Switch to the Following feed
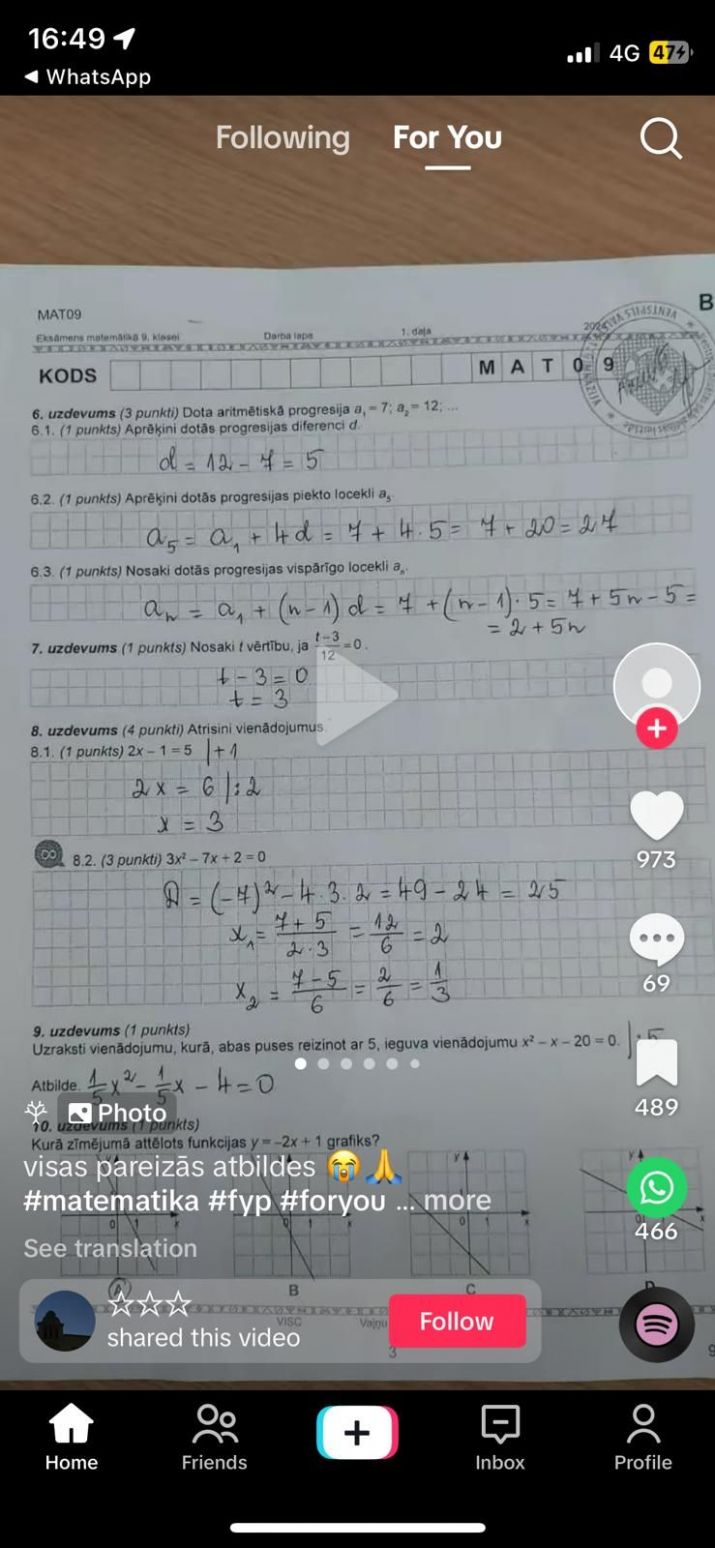 pos(283,138)
